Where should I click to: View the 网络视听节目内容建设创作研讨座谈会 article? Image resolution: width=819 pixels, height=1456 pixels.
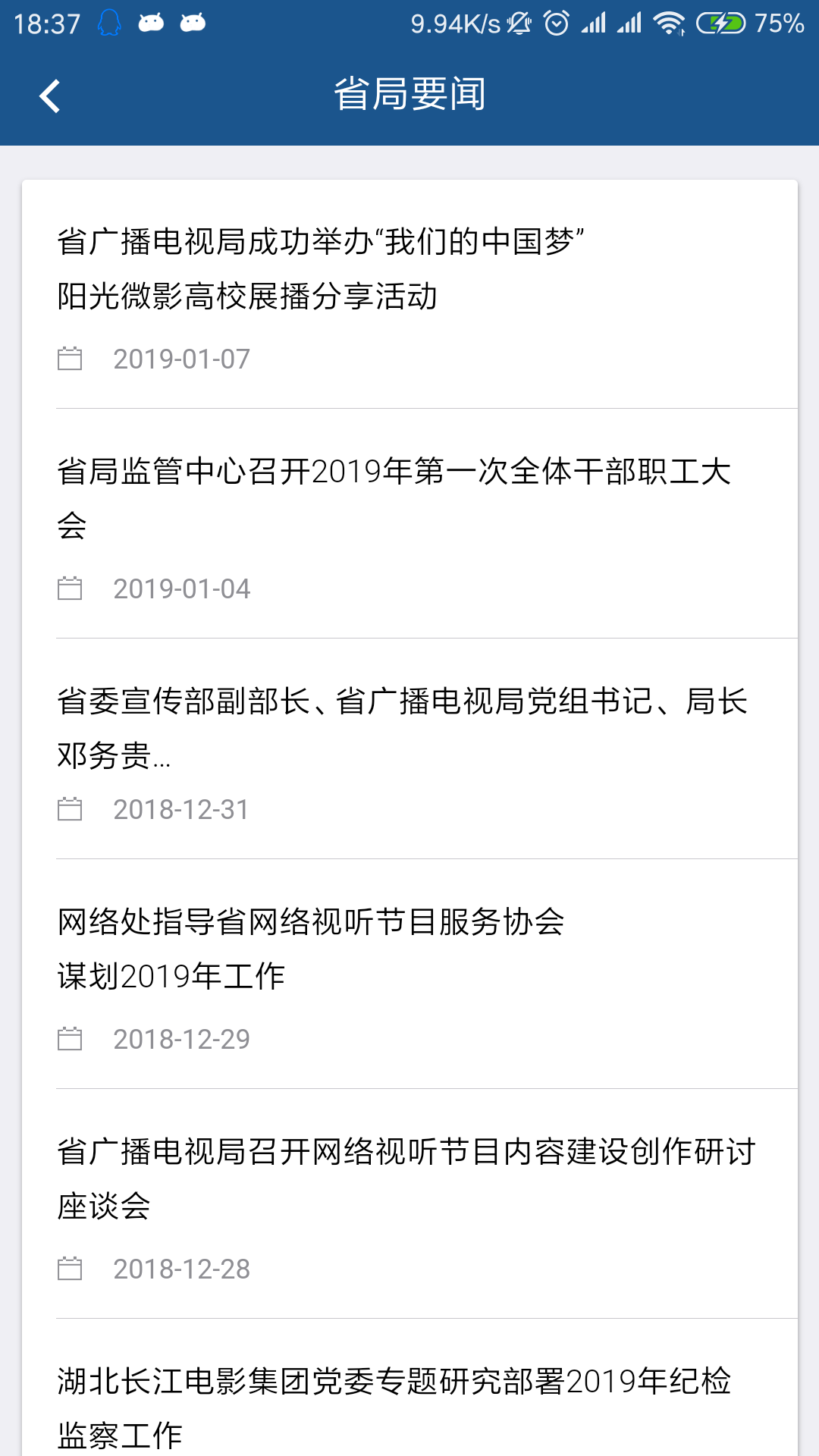click(409, 1204)
